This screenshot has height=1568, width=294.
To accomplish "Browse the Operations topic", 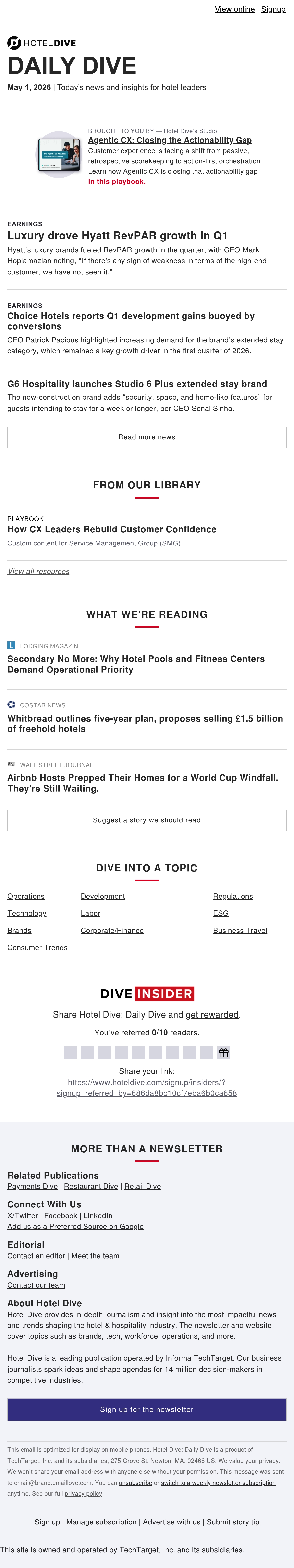I will pos(26,896).
